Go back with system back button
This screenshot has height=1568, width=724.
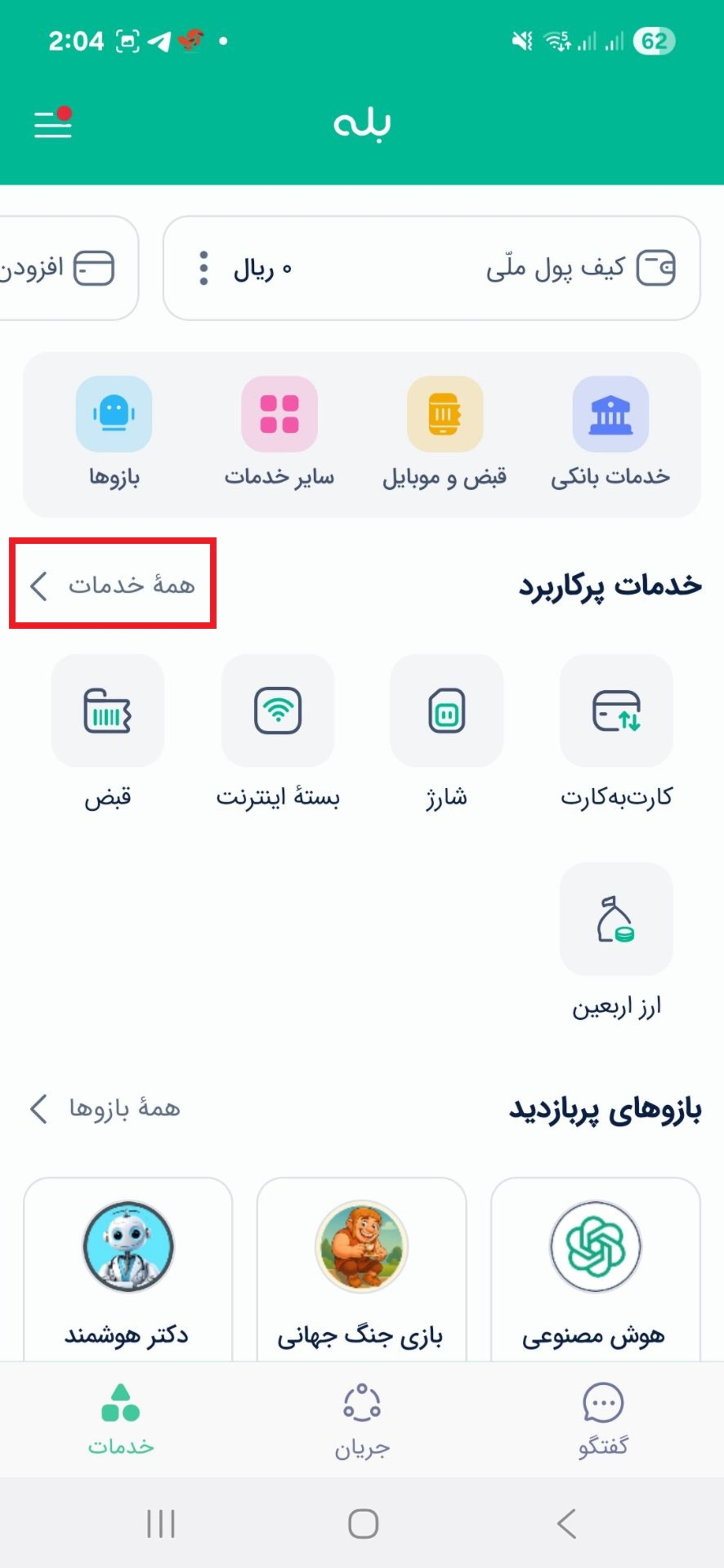(x=566, y=1524)
